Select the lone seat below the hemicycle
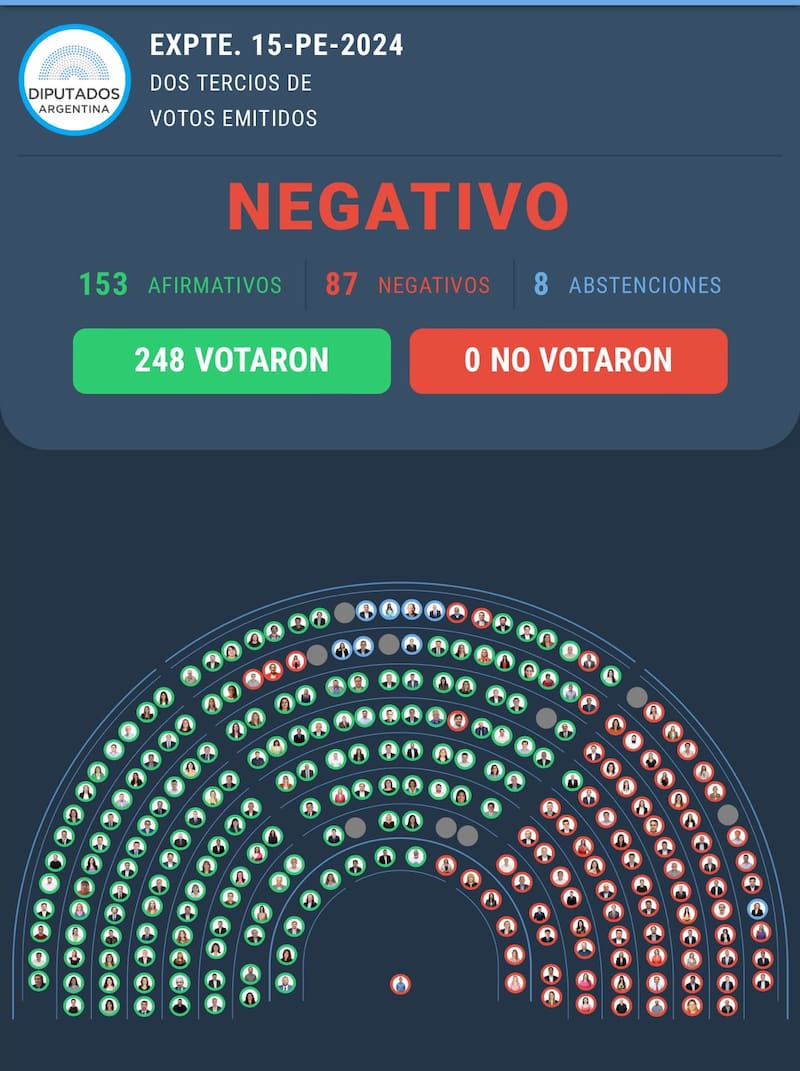This screenshot has height=1071, width=800. pyautogui.click(x=400, y=984)
